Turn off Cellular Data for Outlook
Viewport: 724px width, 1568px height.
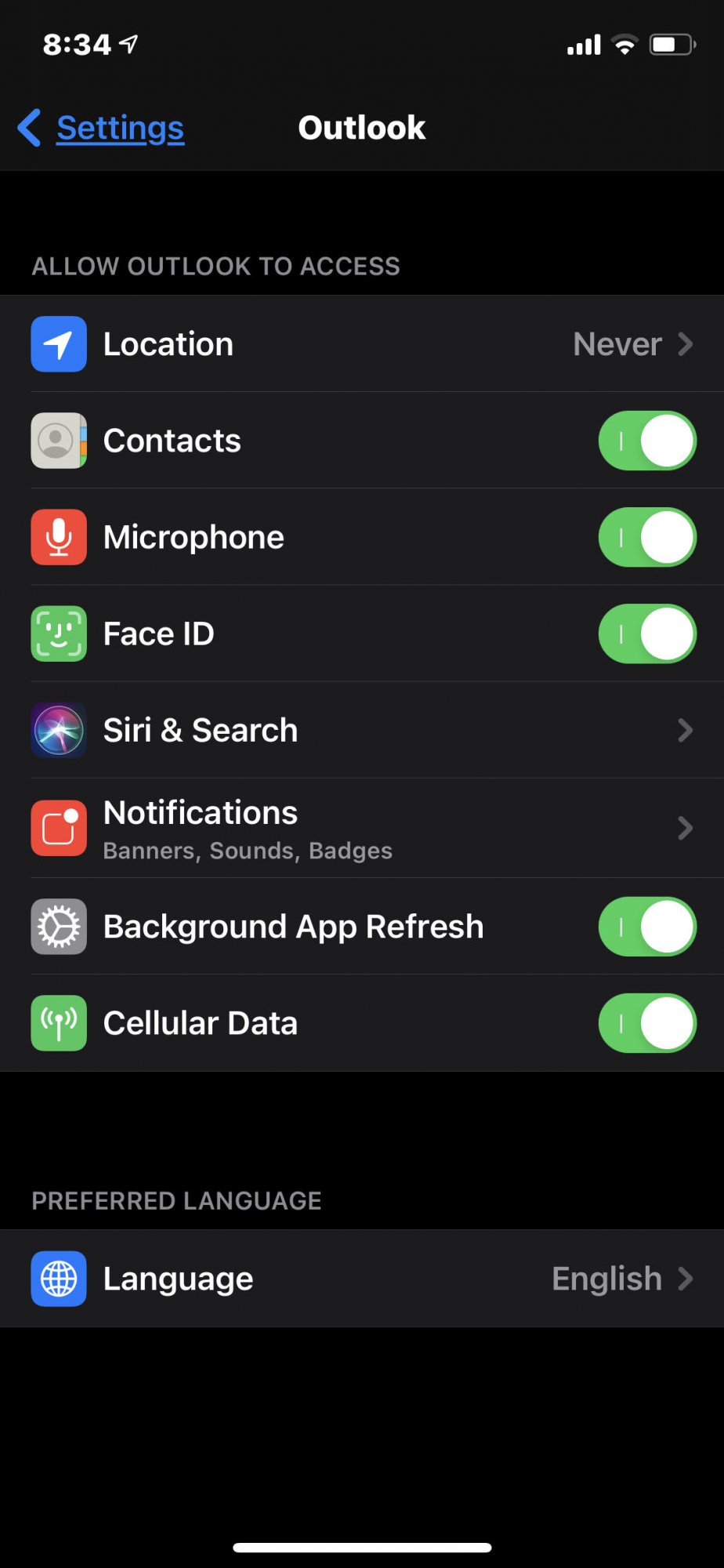point(646,1023)
